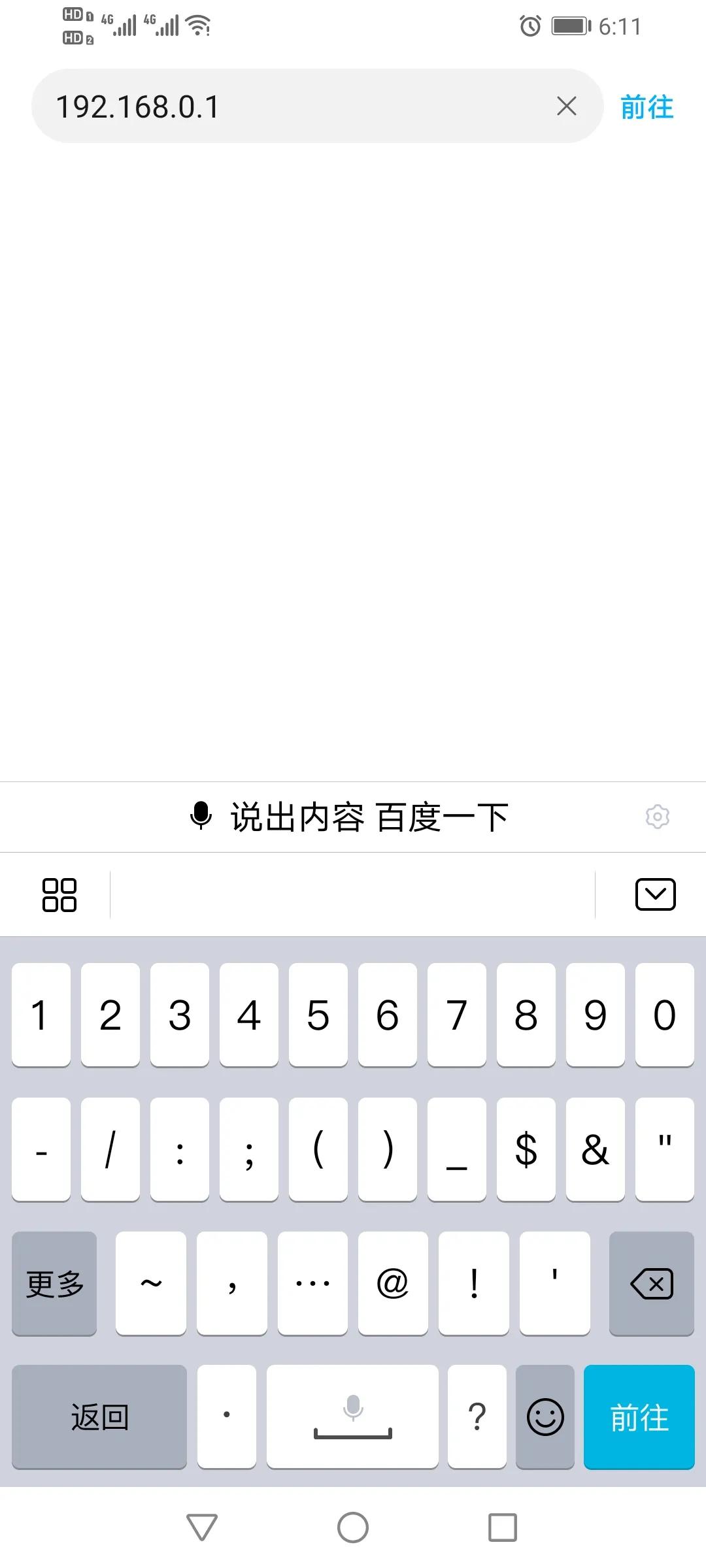This screenshot has height=1568, width=706.
Task: Tap the microphone to speak content
Action: 200,815
